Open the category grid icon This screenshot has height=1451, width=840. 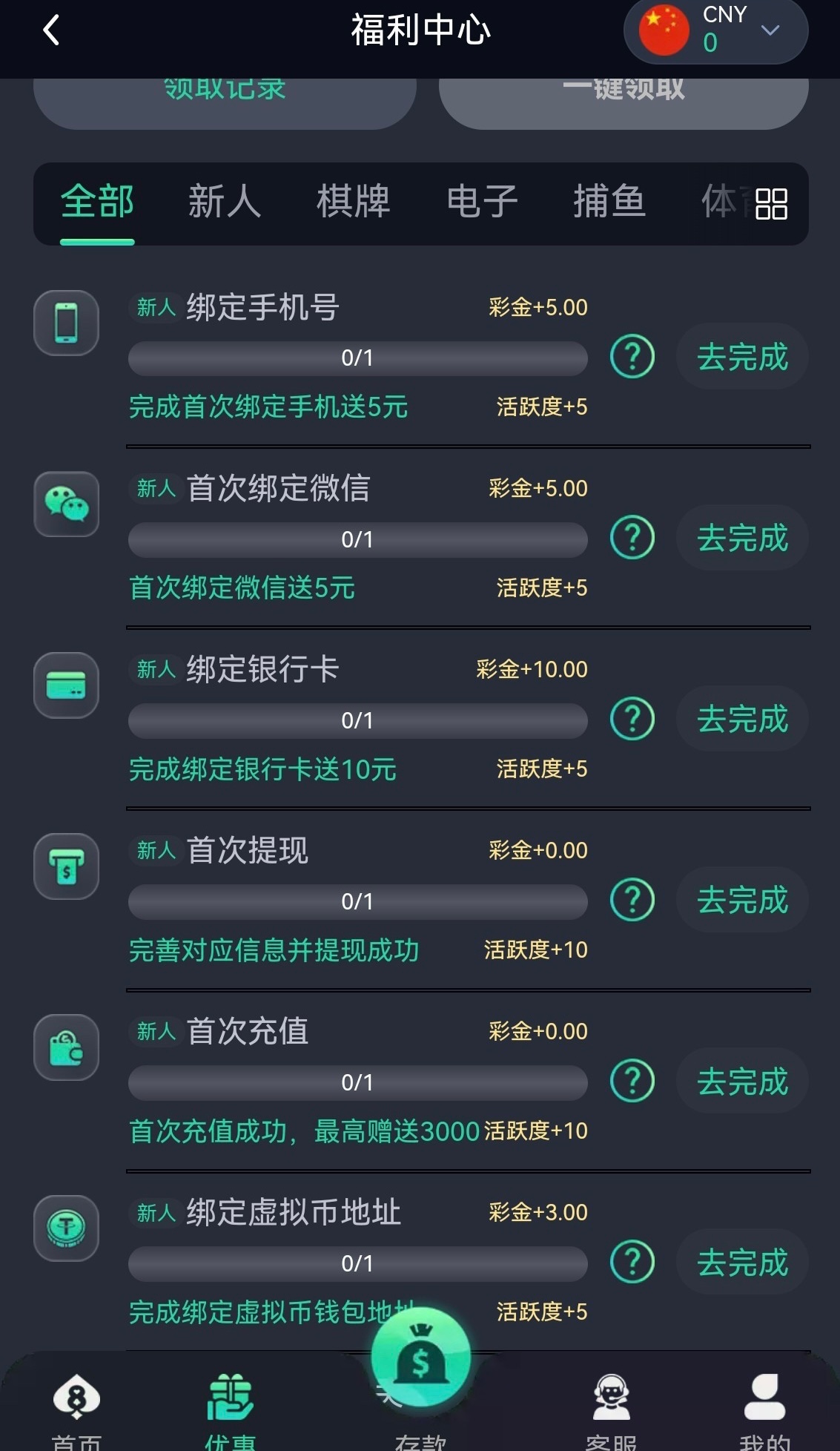point(771,204)
